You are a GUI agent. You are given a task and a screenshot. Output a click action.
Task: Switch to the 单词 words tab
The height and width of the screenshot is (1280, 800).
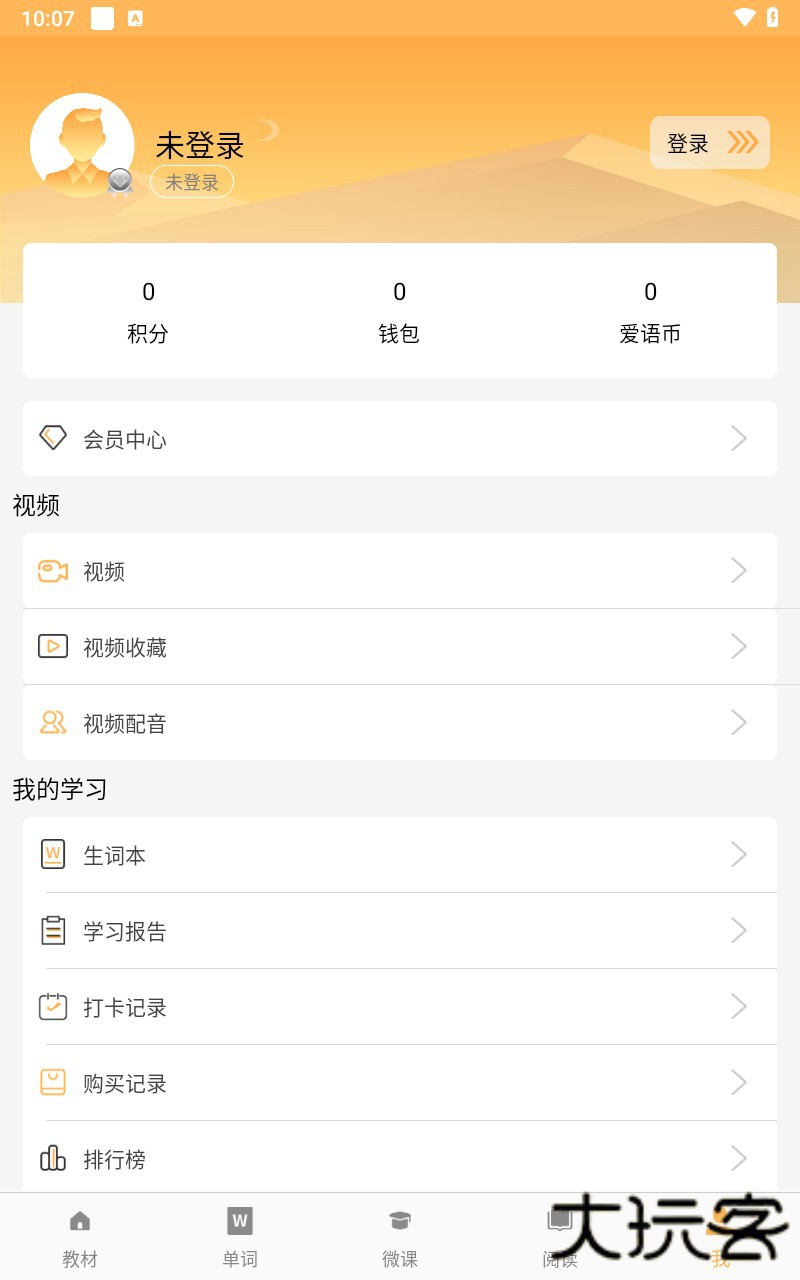point(240,1237)
